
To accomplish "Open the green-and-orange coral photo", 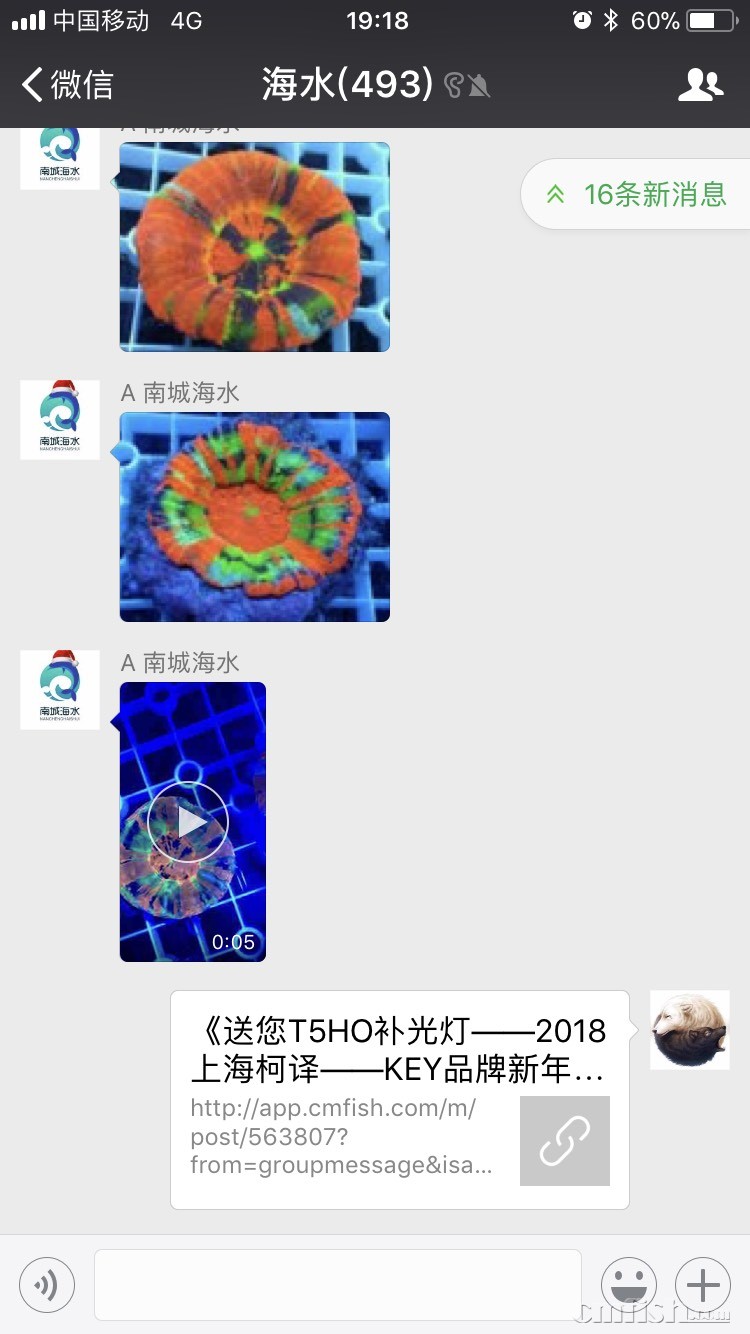I will [254, 516].
